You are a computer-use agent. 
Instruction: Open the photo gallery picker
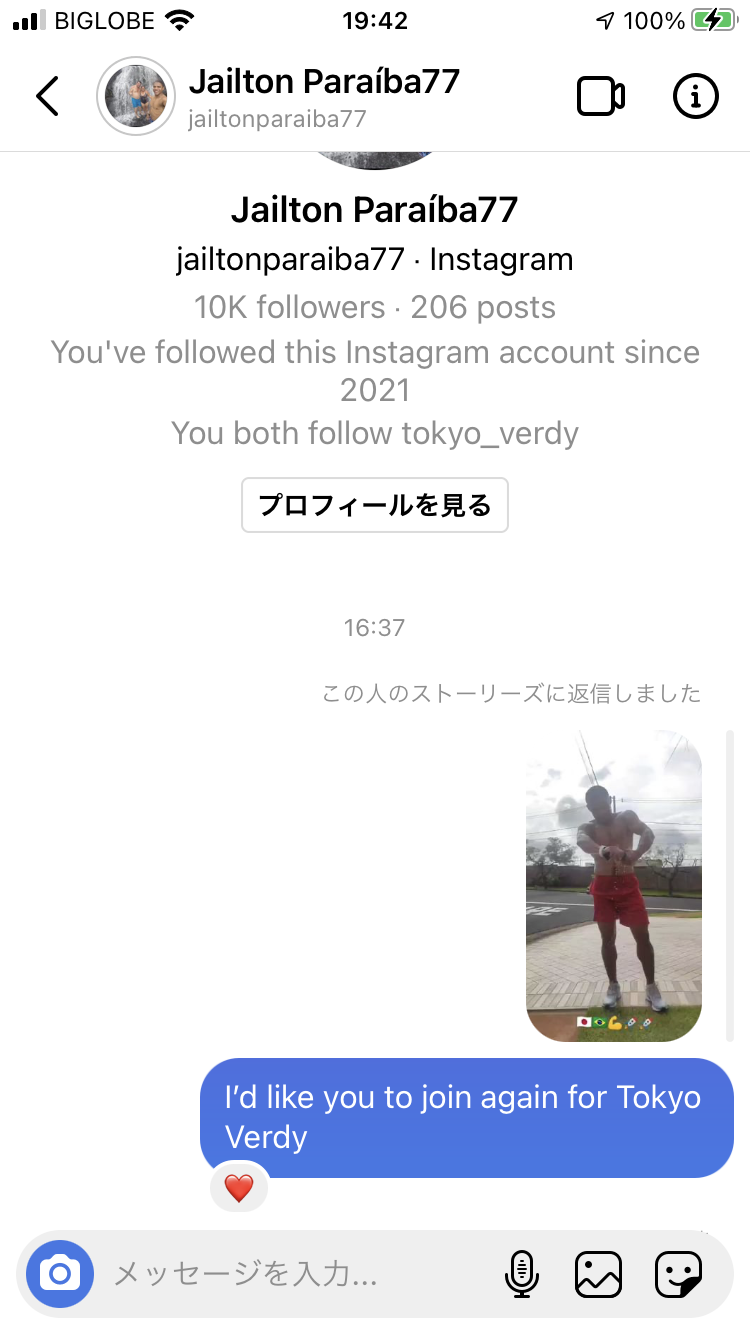coord(598,1274)
